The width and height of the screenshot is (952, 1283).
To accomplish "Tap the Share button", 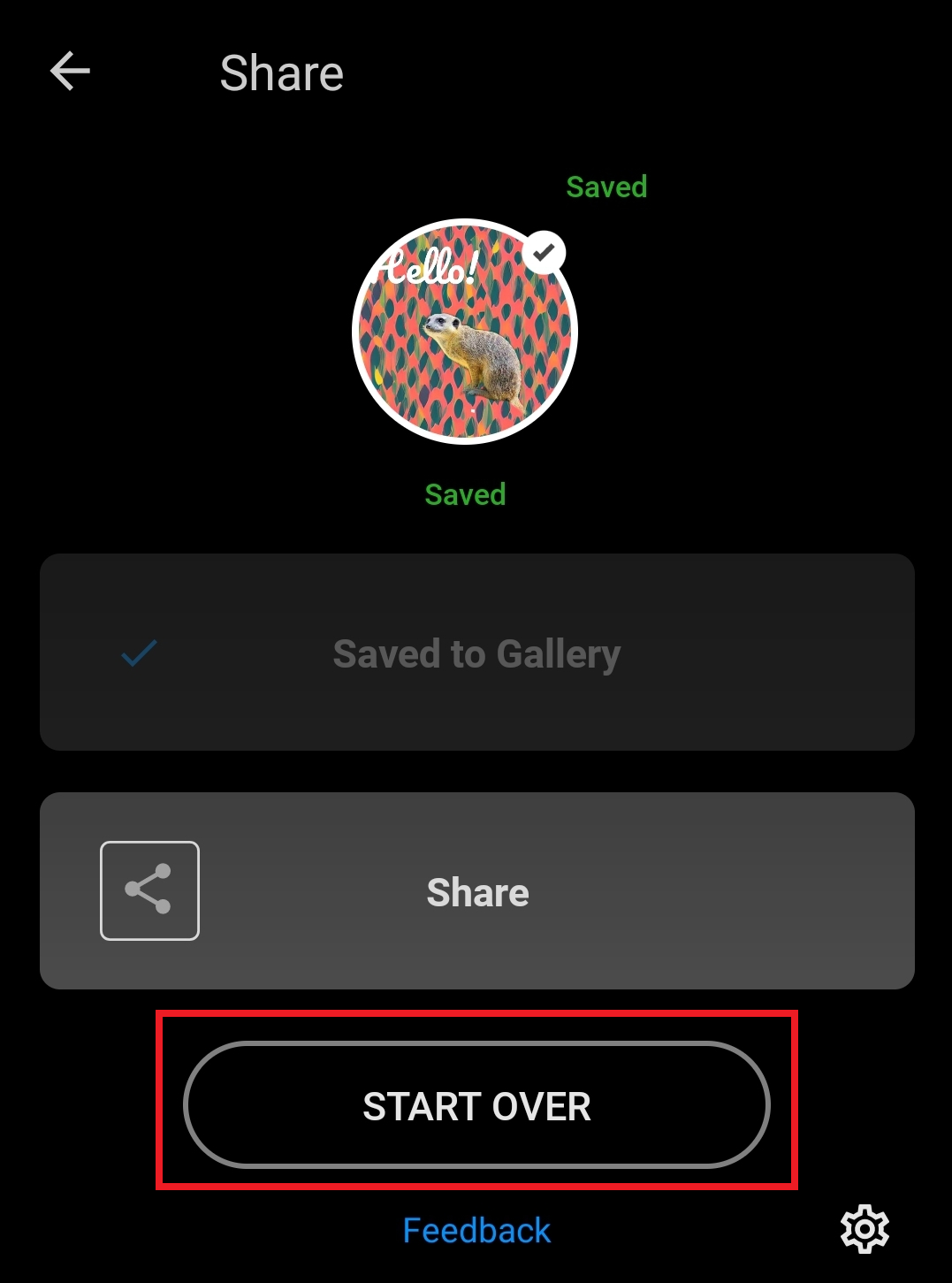I will 476,890.
